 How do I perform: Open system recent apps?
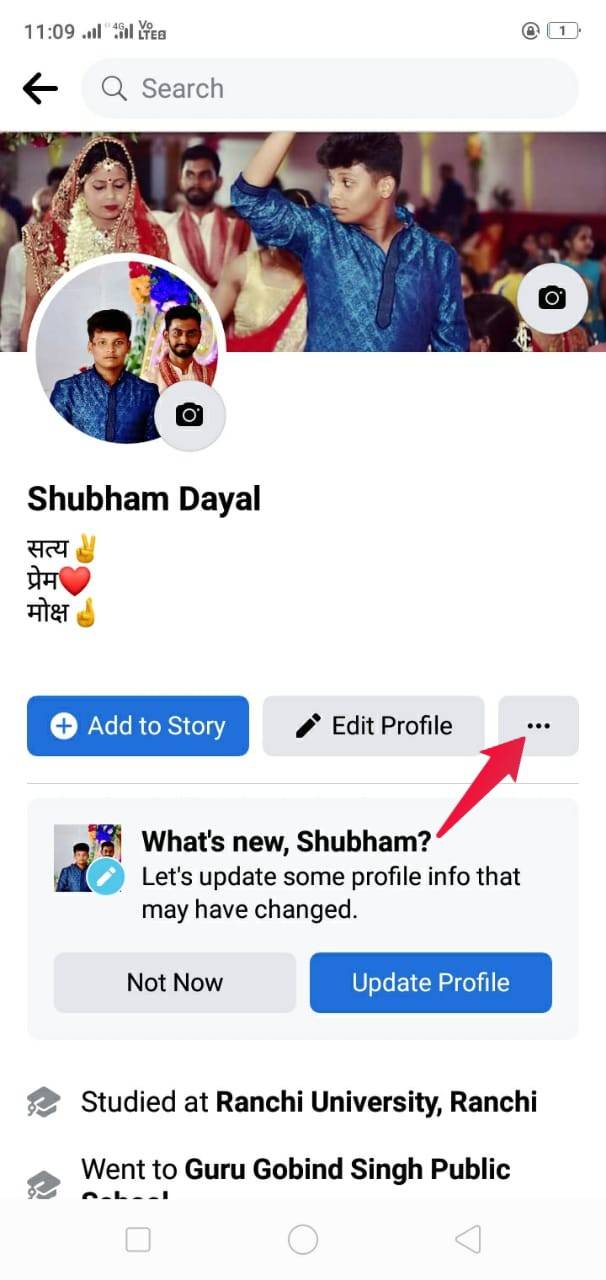coord(138,1240)
